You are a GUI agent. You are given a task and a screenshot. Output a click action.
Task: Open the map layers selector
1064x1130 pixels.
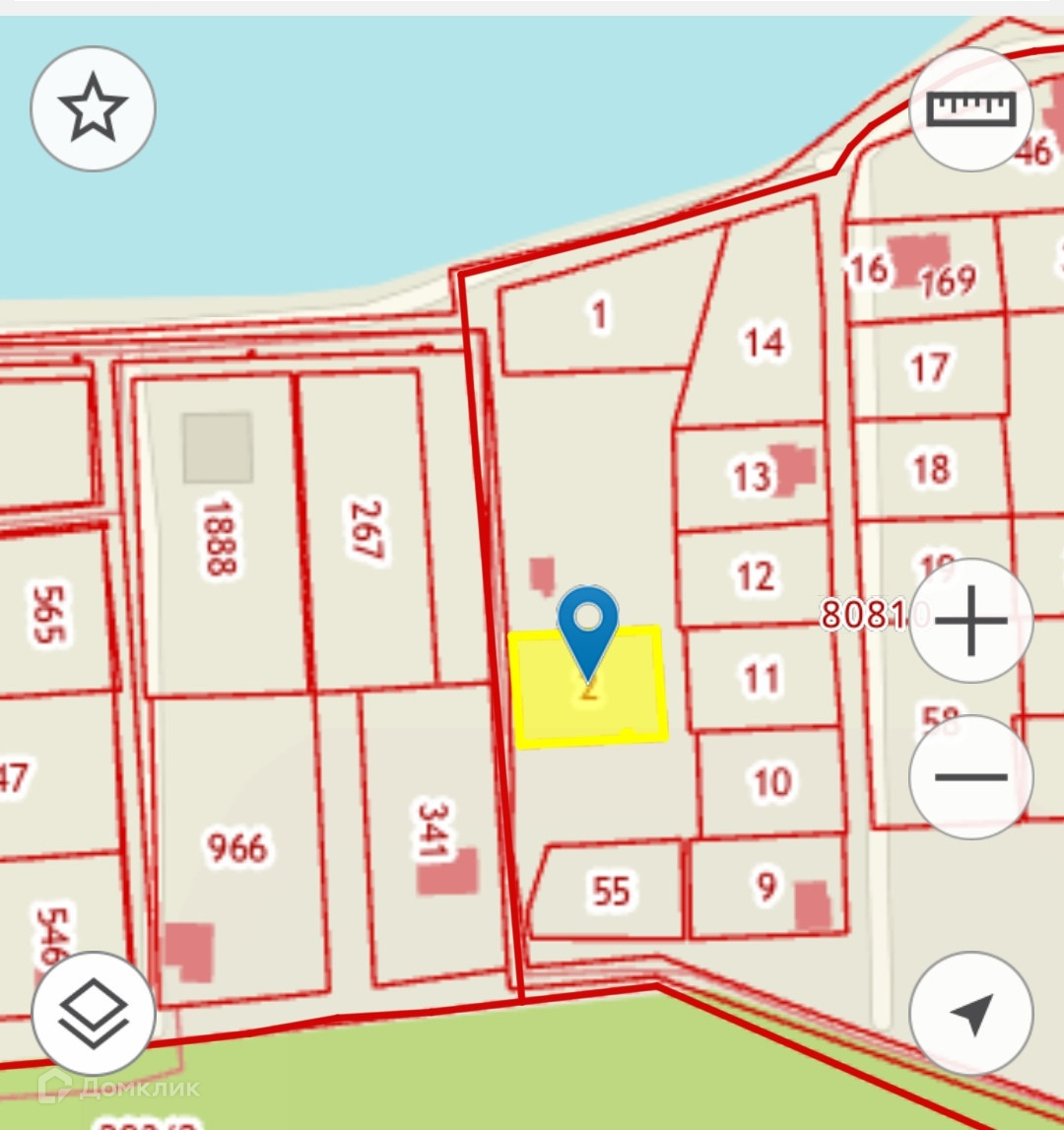pos(94,1013)
